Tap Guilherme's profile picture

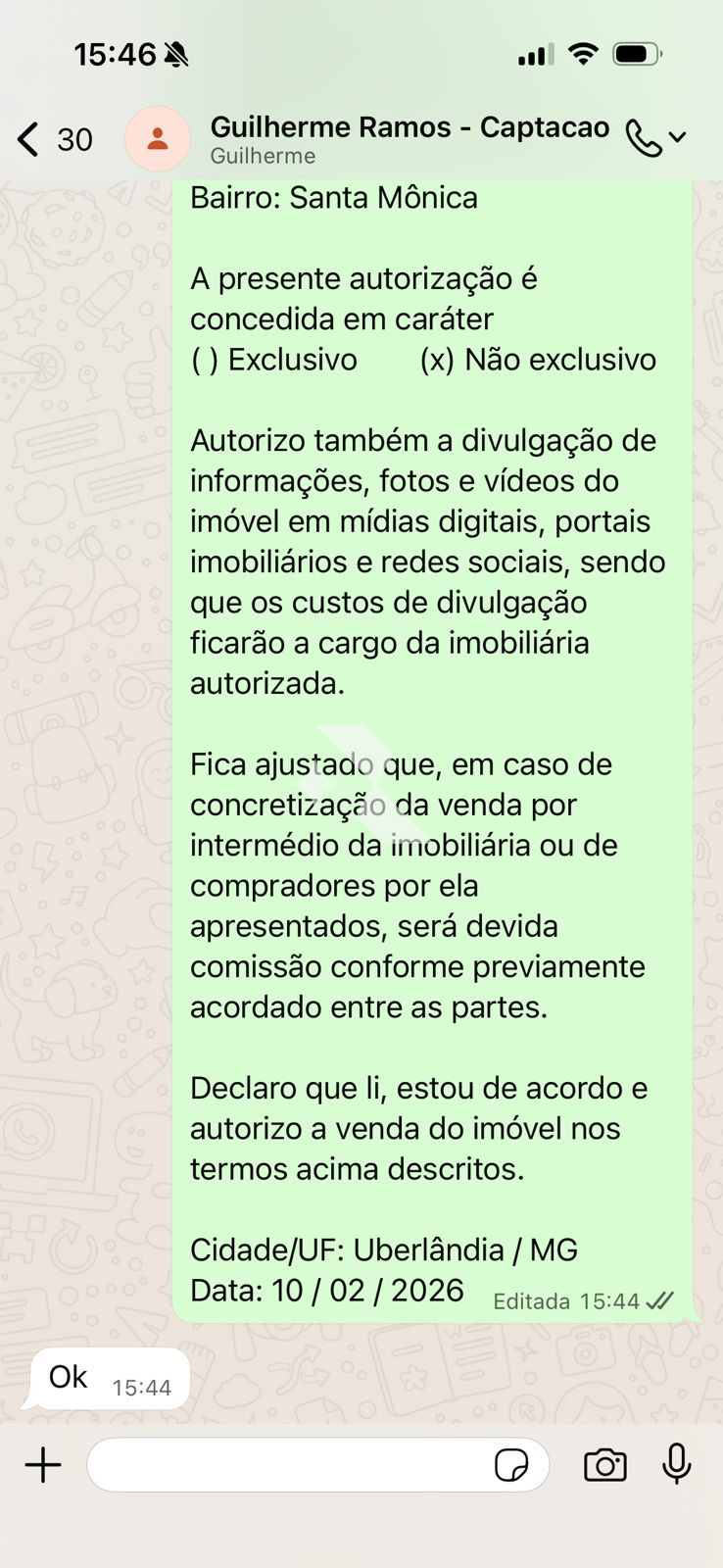point(157,138)
